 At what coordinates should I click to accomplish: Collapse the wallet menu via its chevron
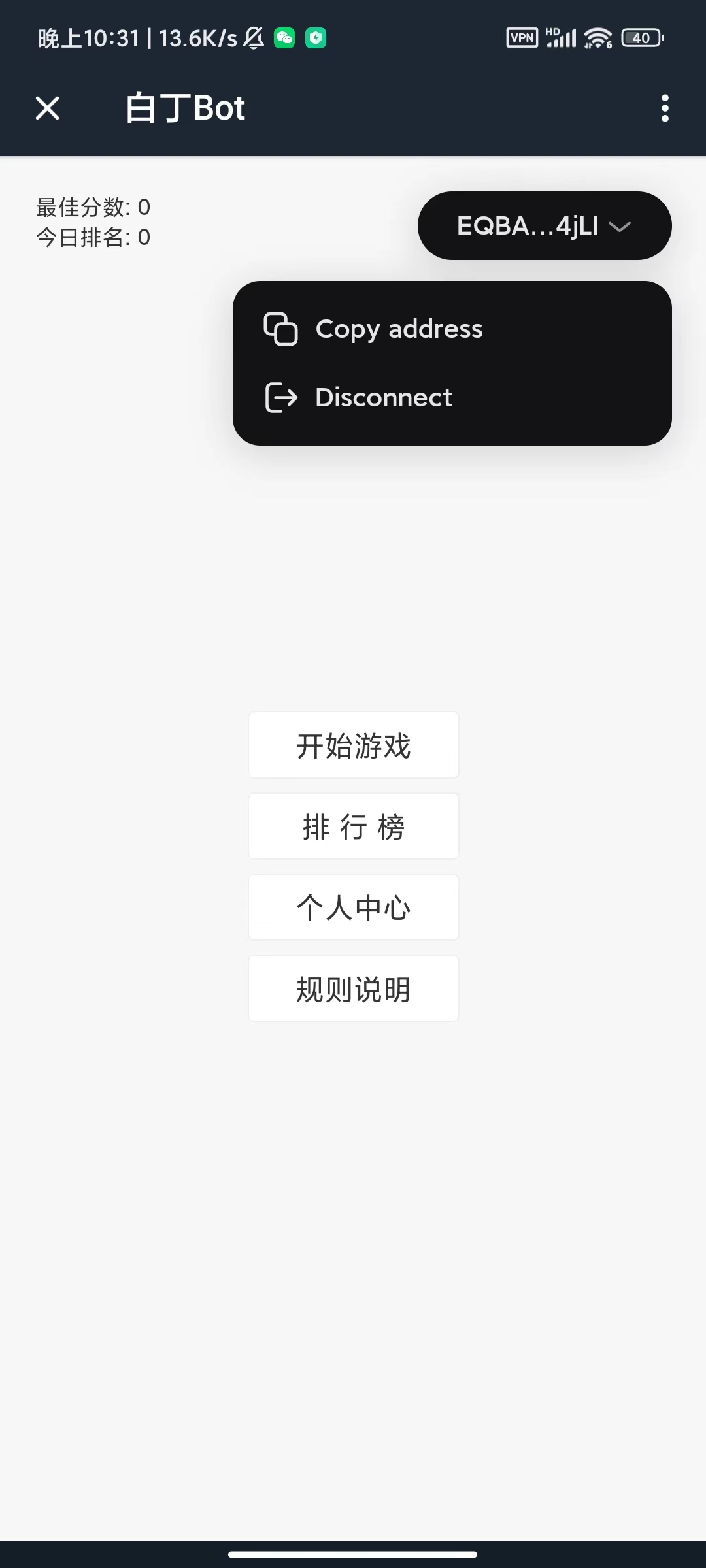tap(620, 227)
